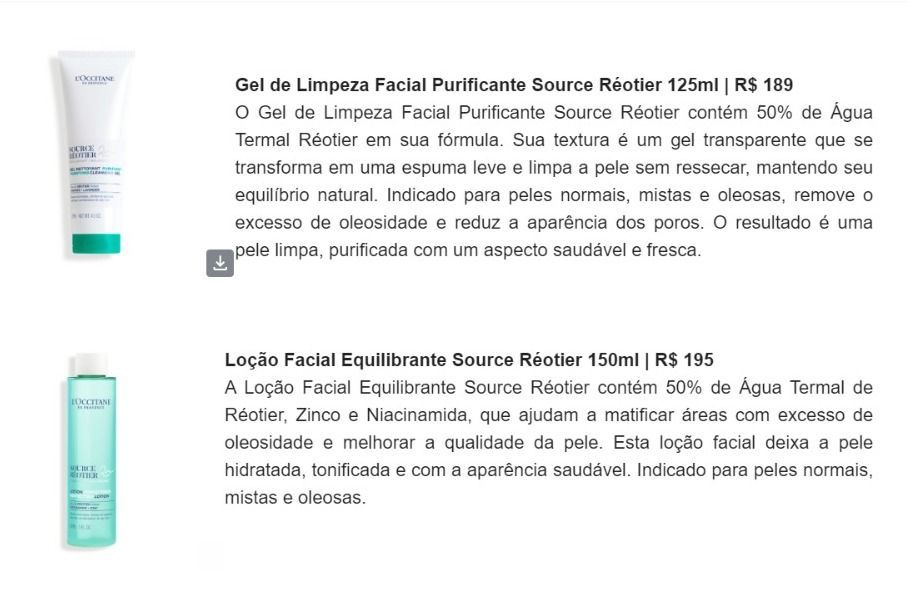Download the cleansing gel product image
Image resolution: width=908 pixels, height=604 pixels.
coord(220,263)
